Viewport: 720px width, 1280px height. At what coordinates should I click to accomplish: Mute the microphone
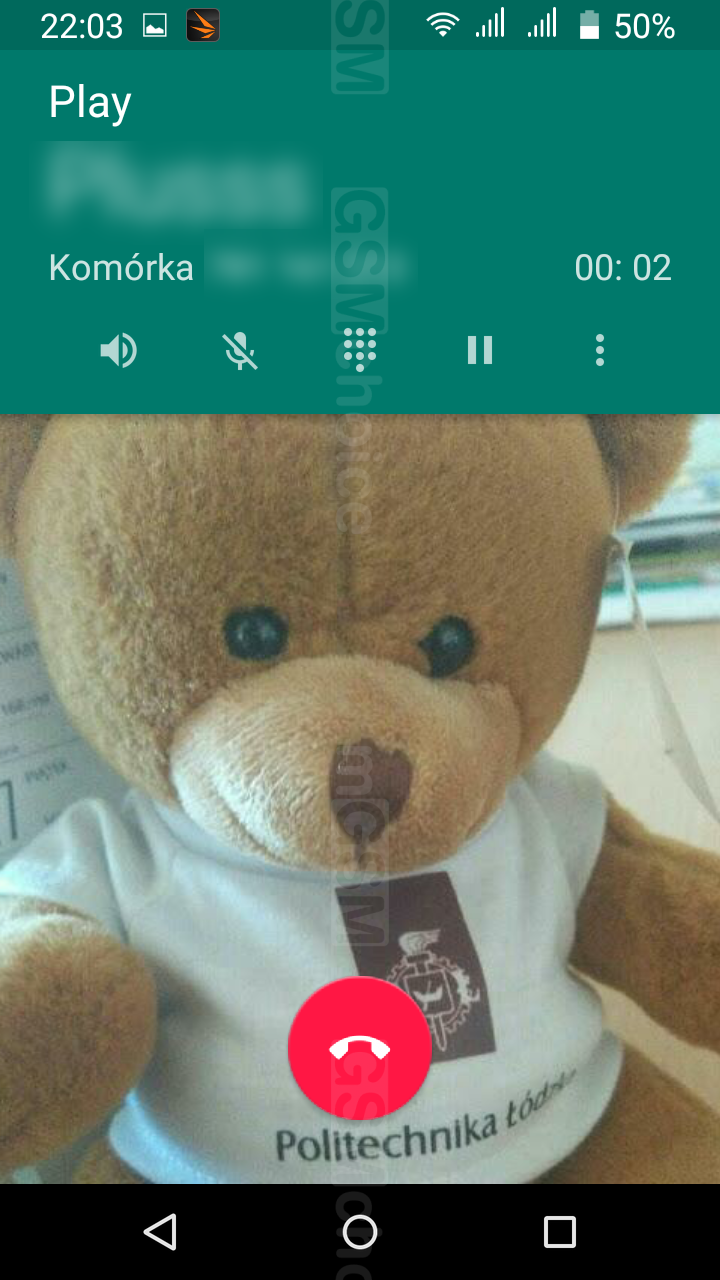pyautogui.click(x=240, y=350)
